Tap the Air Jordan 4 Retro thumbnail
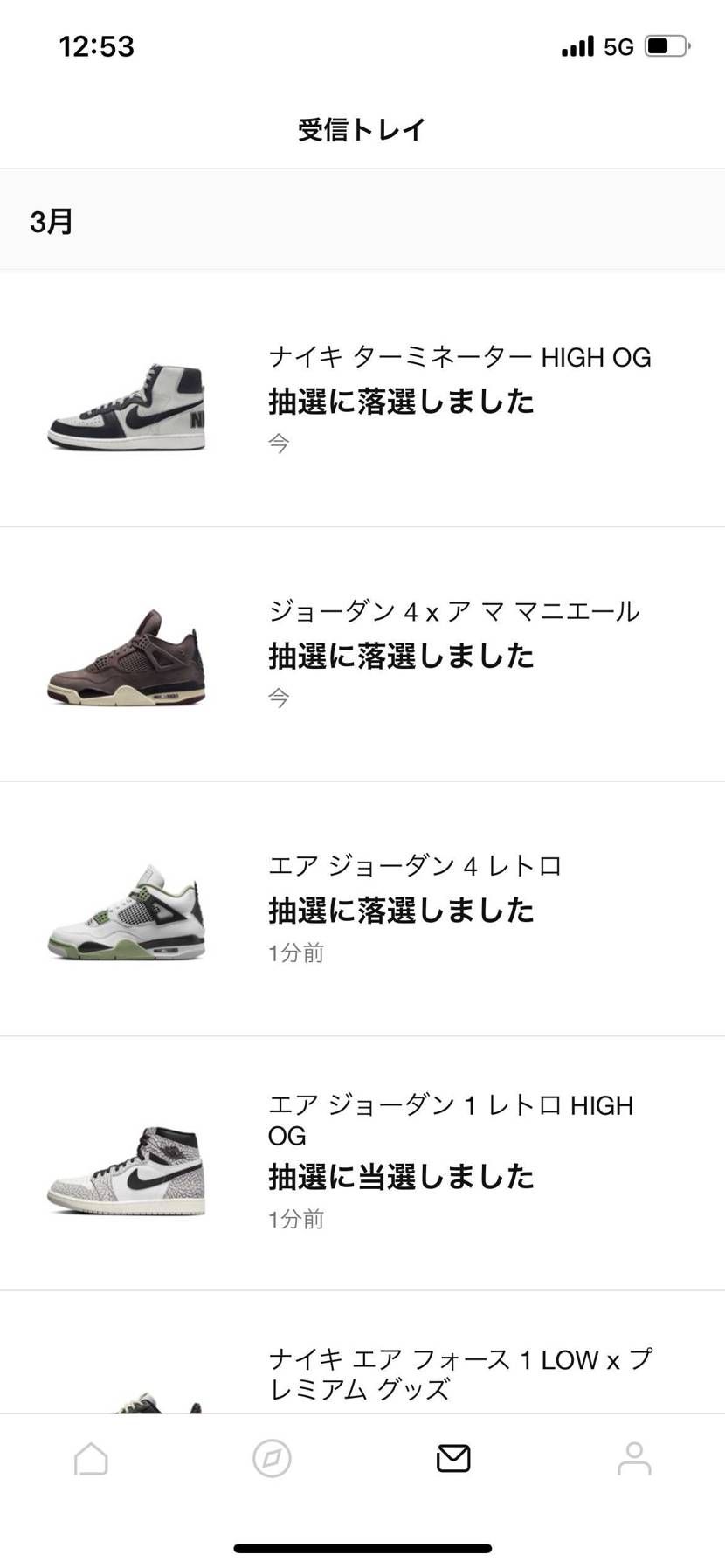725x1568 pixels. point(127,910)
